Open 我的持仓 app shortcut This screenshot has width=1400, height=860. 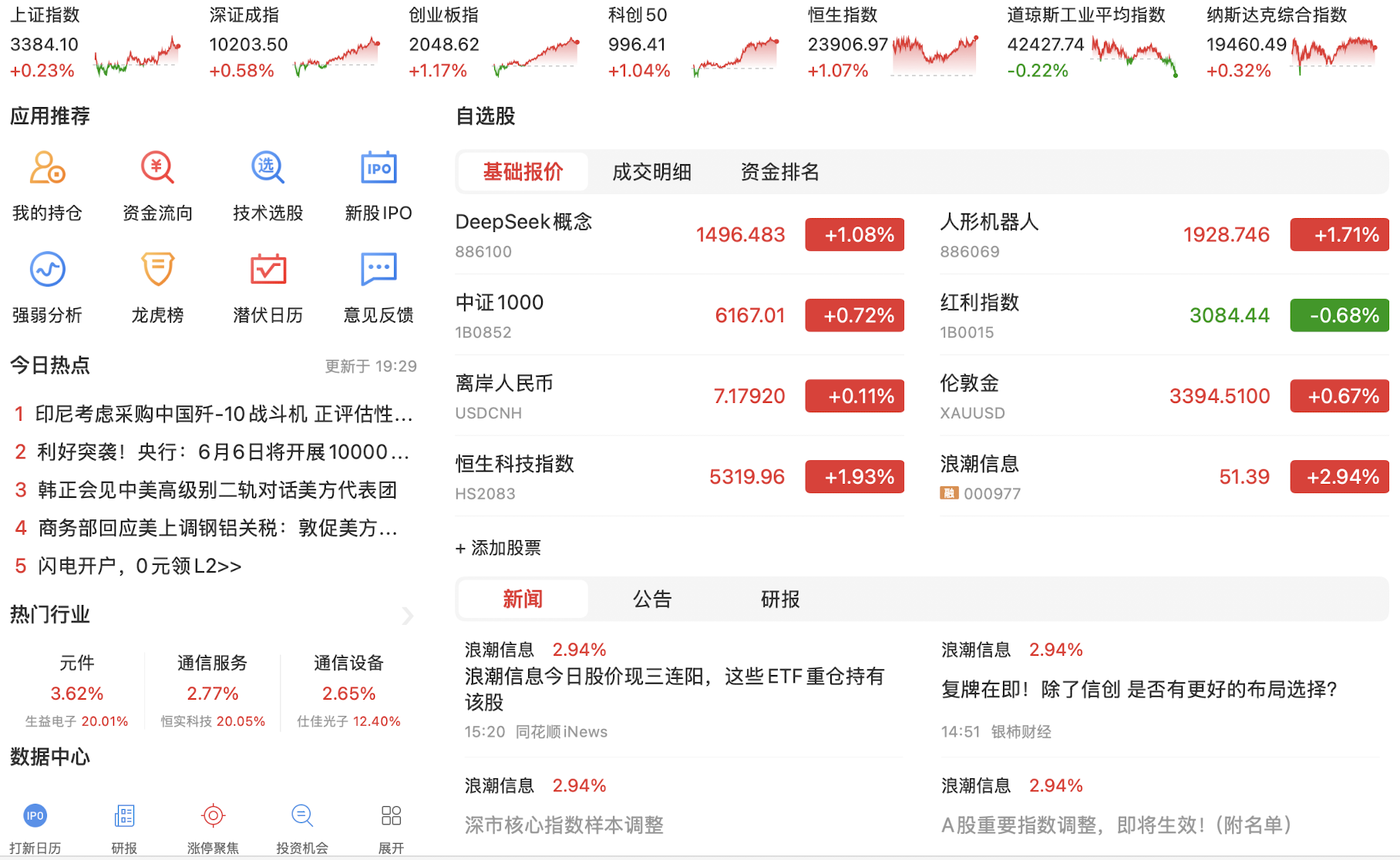(x=47, y=186)
